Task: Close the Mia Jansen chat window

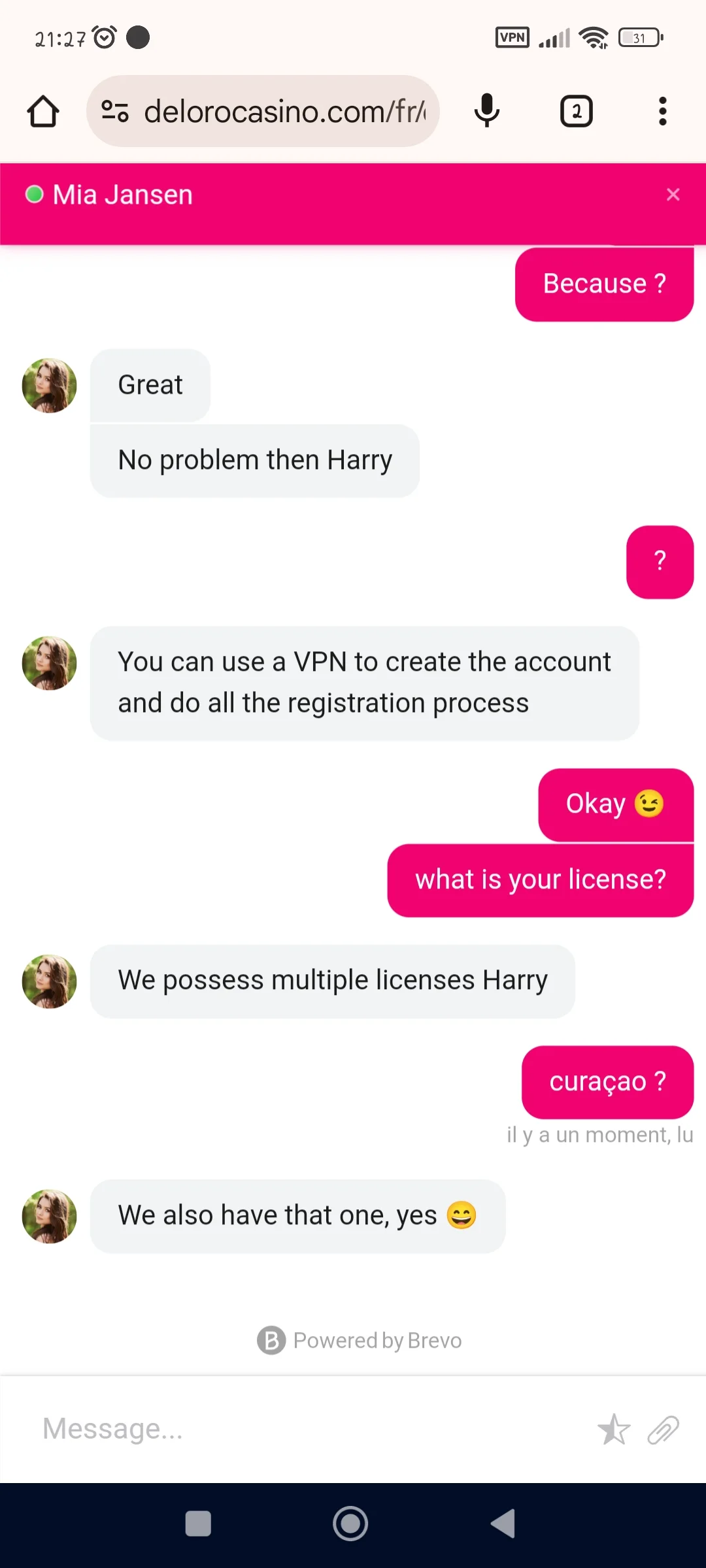Action: [673, 195]
